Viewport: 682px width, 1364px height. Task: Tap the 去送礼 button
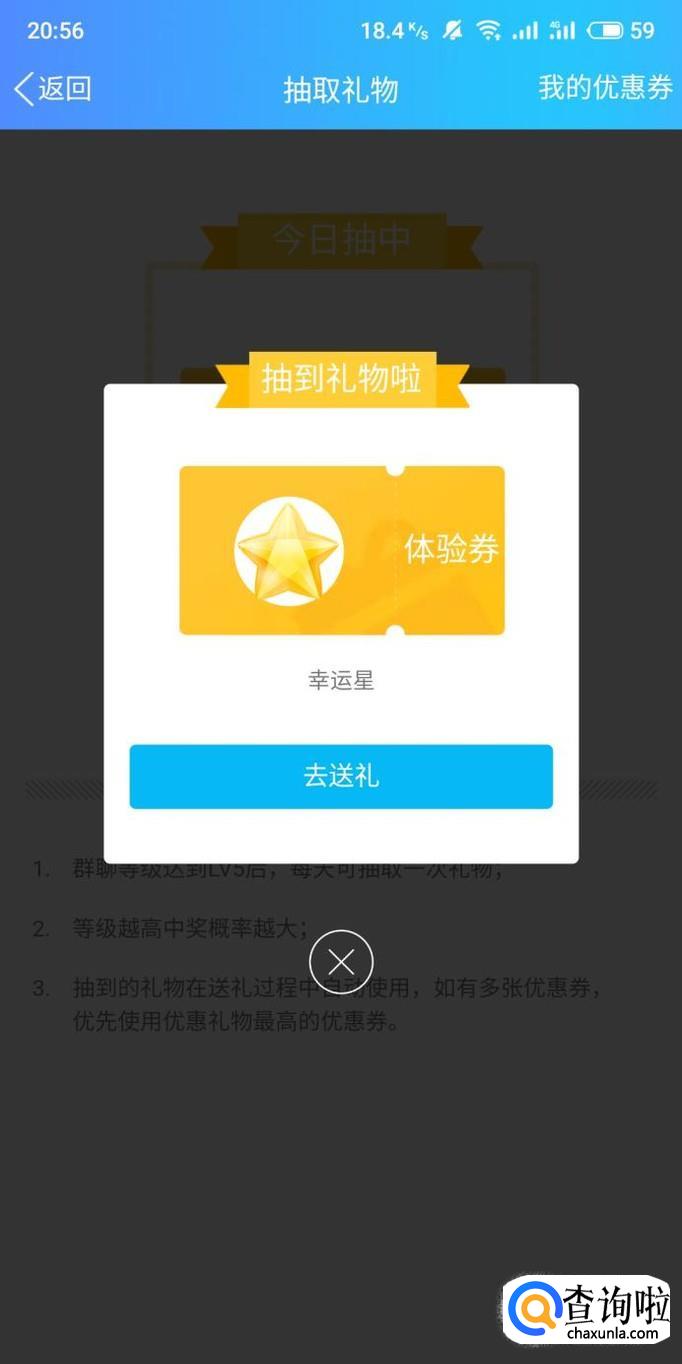click(x=341, y=776)
